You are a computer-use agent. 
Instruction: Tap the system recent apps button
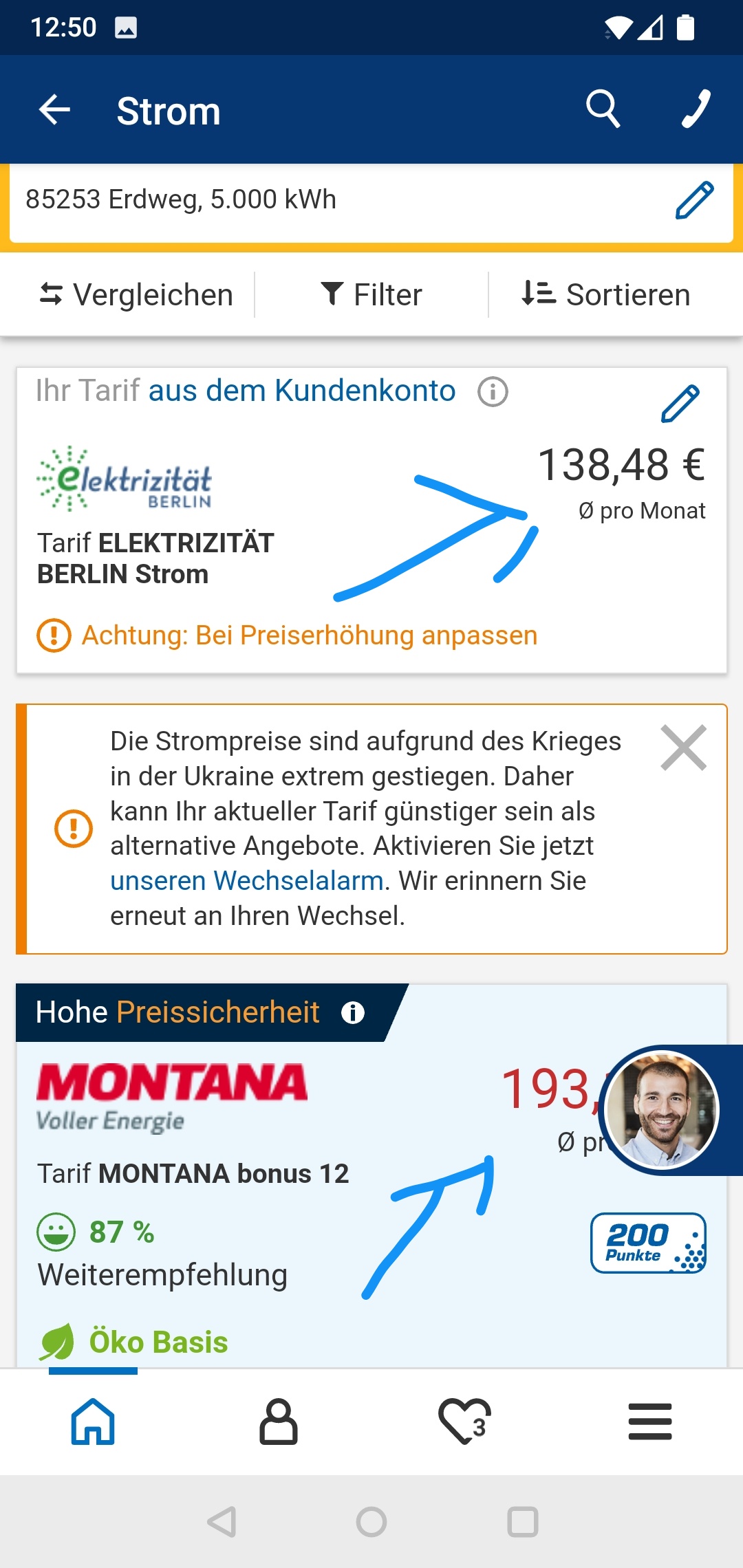tap(522, 1522)
